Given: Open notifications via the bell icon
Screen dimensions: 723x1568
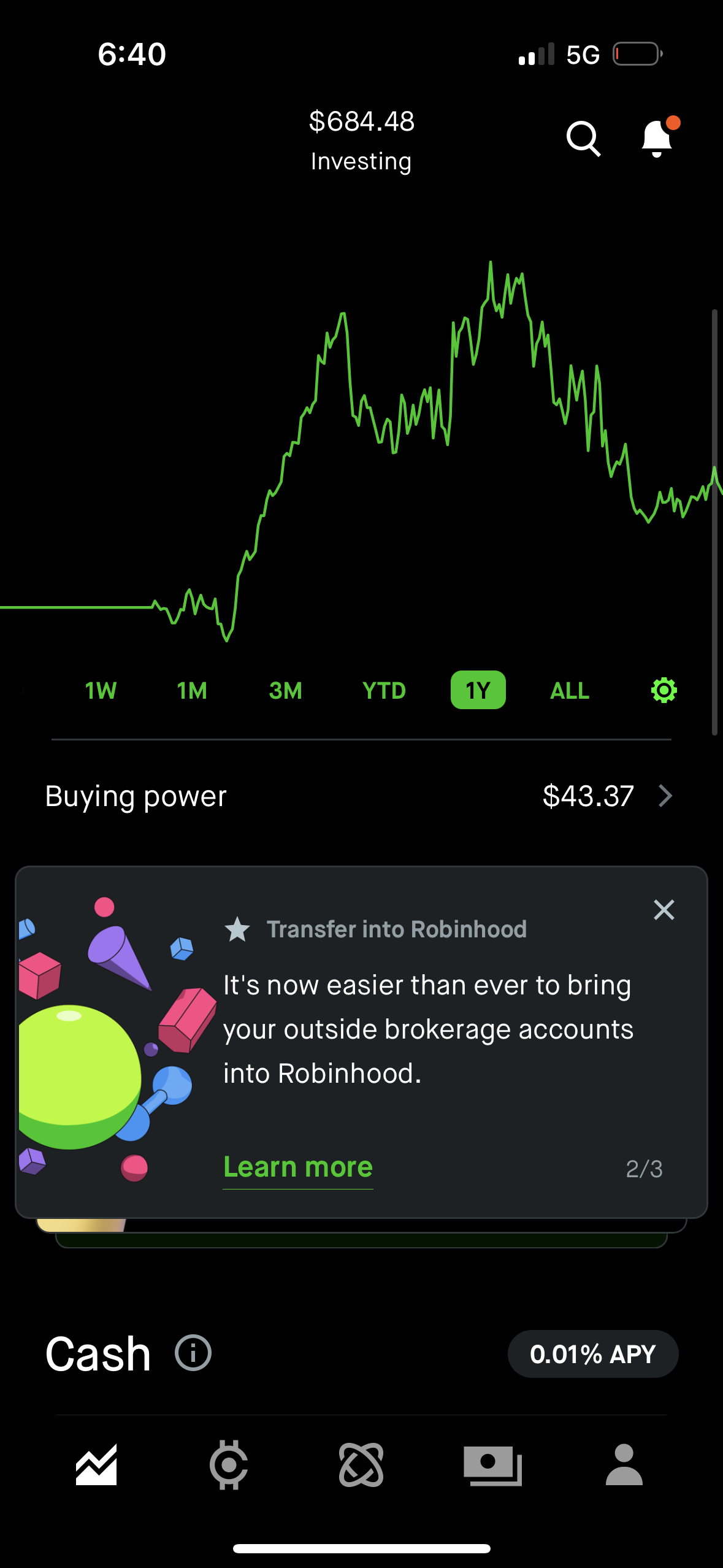Looking at the screenshot, I should coord(656,140).
